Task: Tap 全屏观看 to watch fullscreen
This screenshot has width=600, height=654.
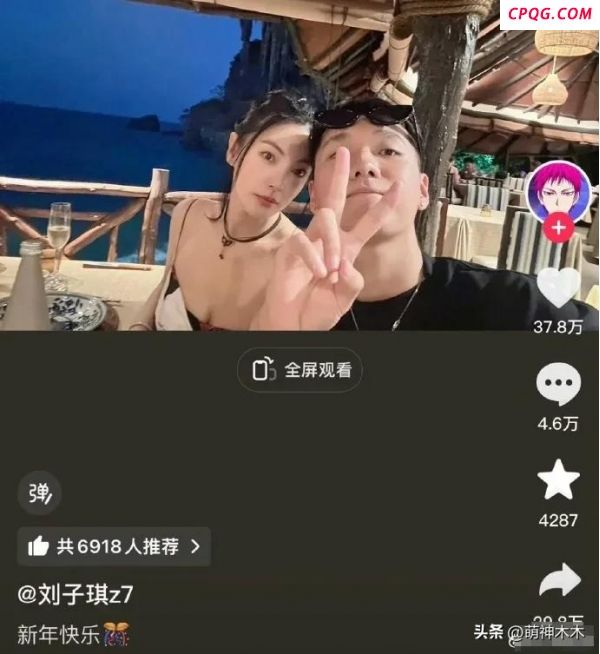Action: 300,370
